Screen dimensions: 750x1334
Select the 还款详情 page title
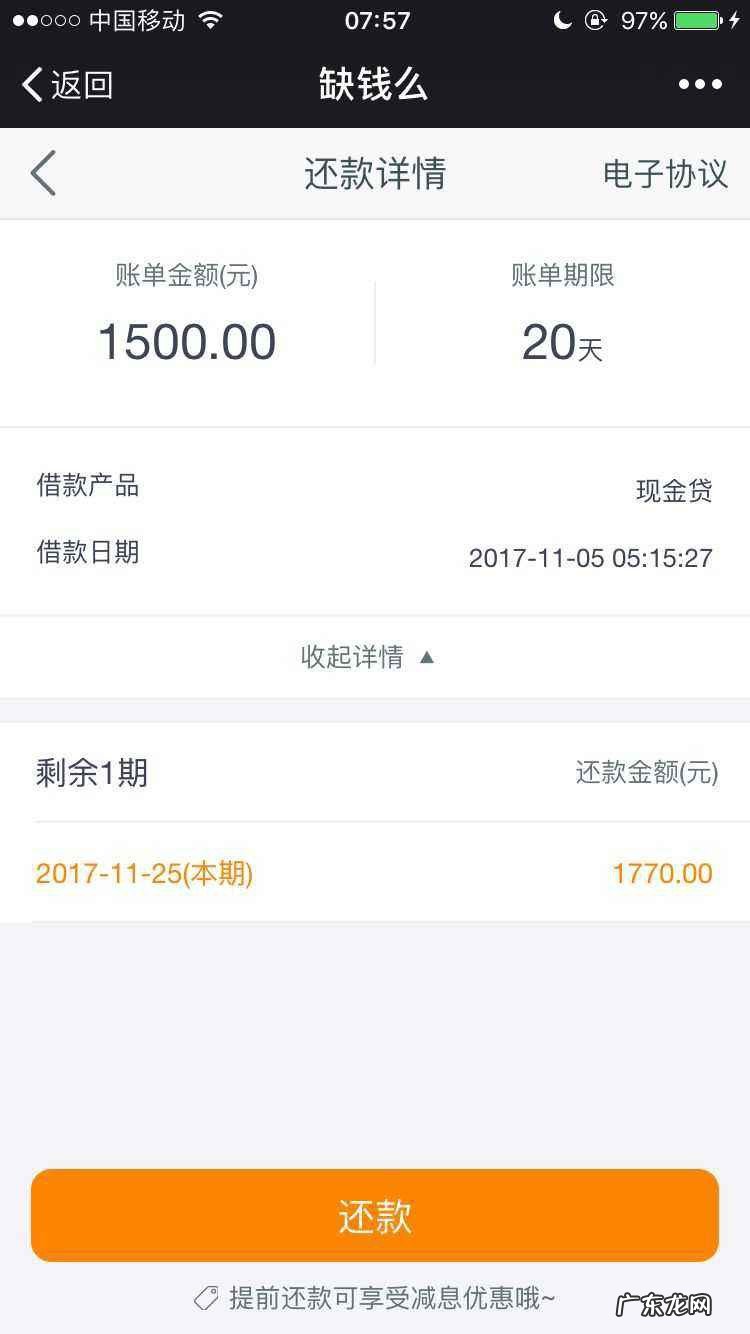click(x=375, y=172)
